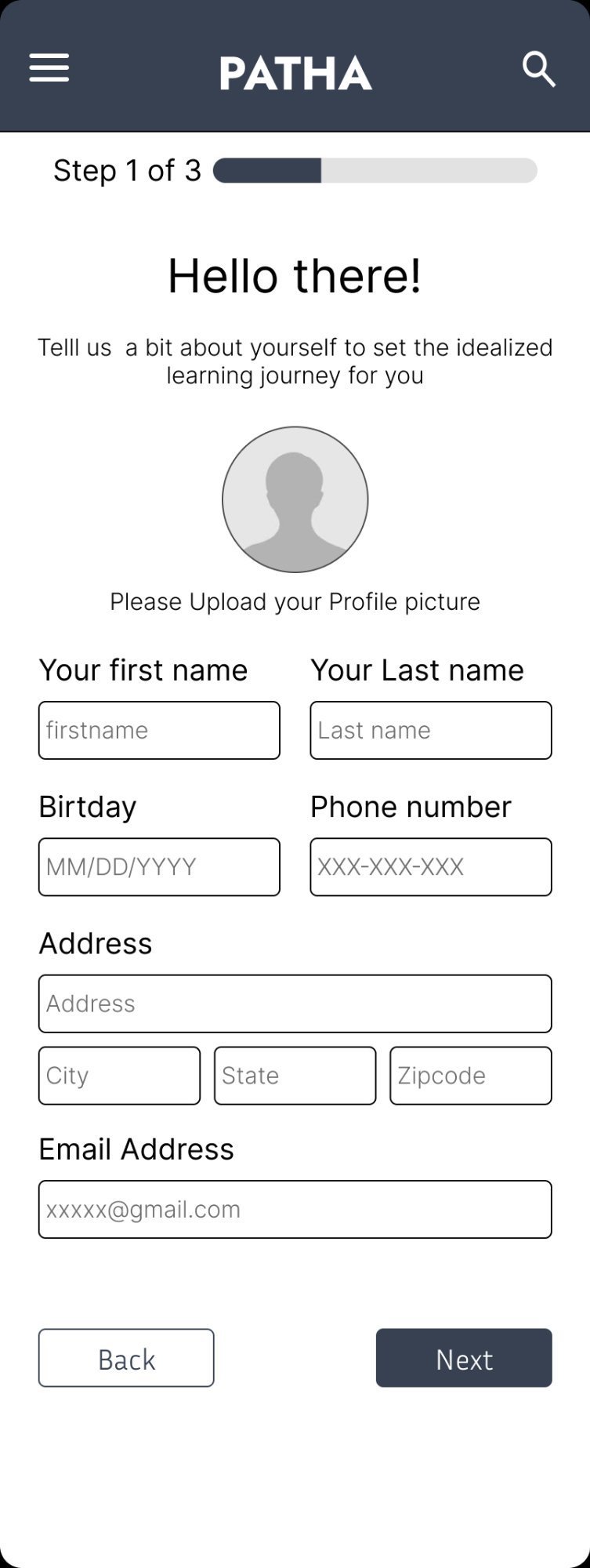Screen dimensions: 590x1568
Task: Focus the first name field
Action: click(x=159, y=731)
